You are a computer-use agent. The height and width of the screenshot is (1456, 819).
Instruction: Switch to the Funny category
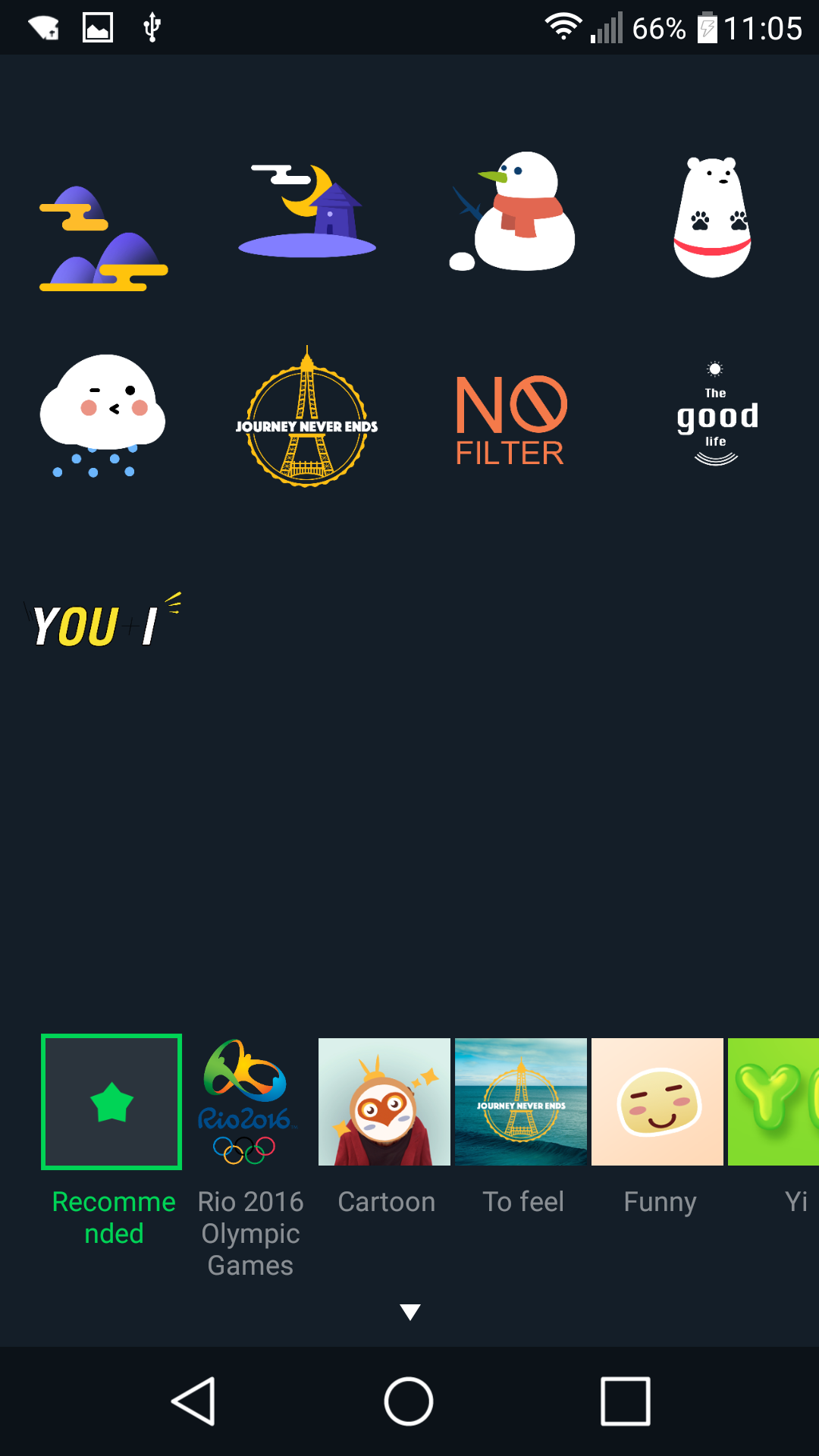click(657, 1102)
